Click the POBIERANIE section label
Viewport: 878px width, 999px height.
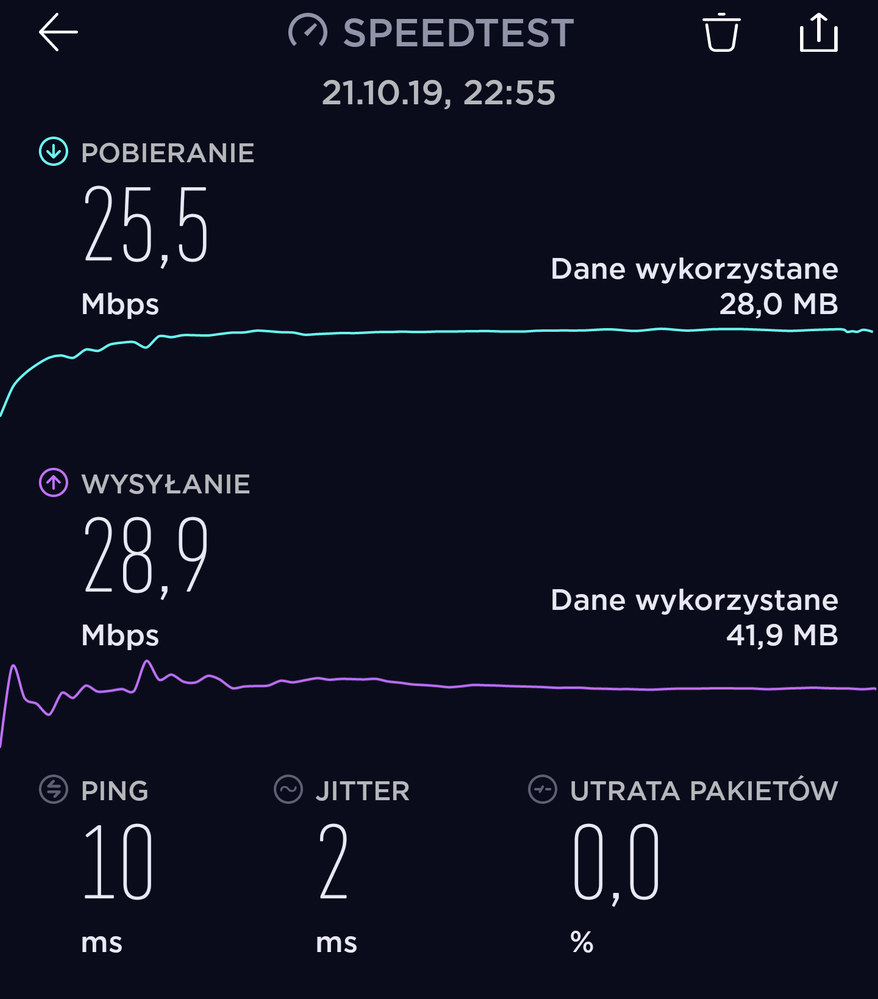tap(167, 152)
